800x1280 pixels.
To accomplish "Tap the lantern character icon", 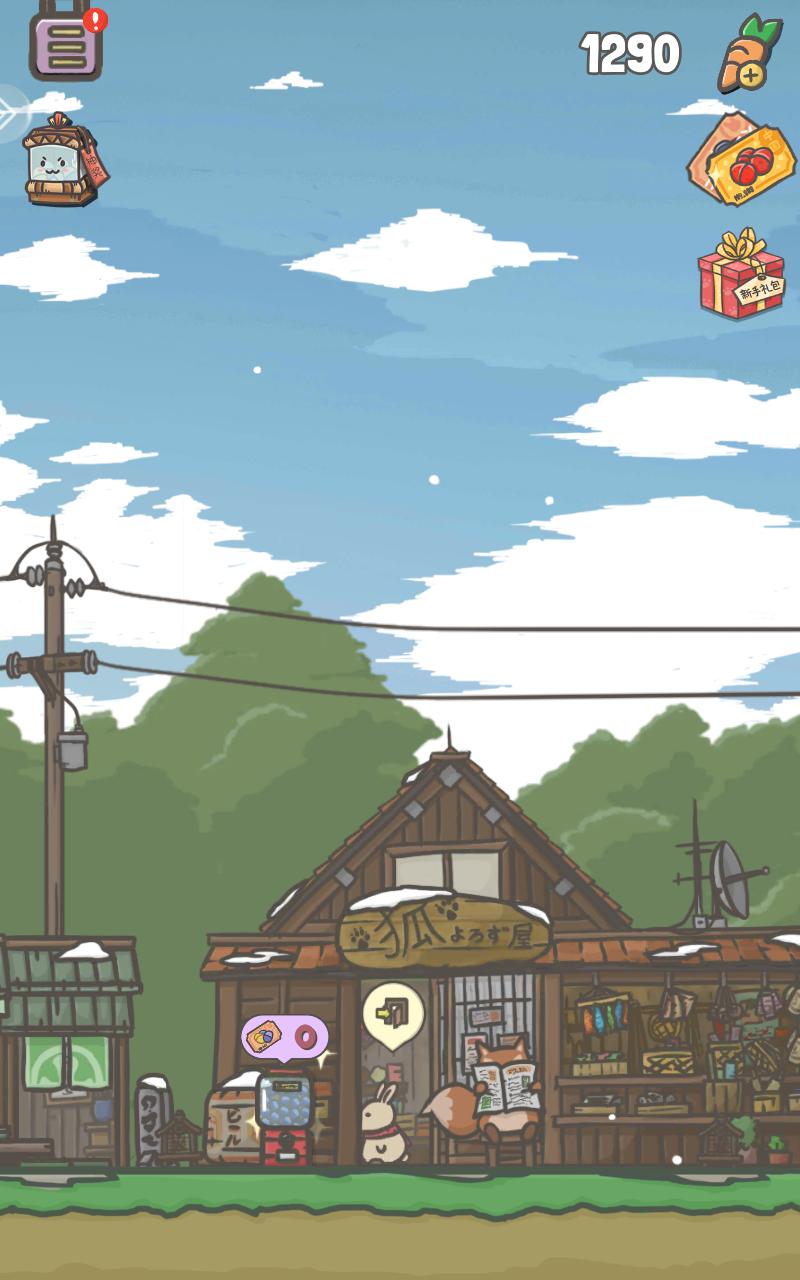I will click(63, 160).
